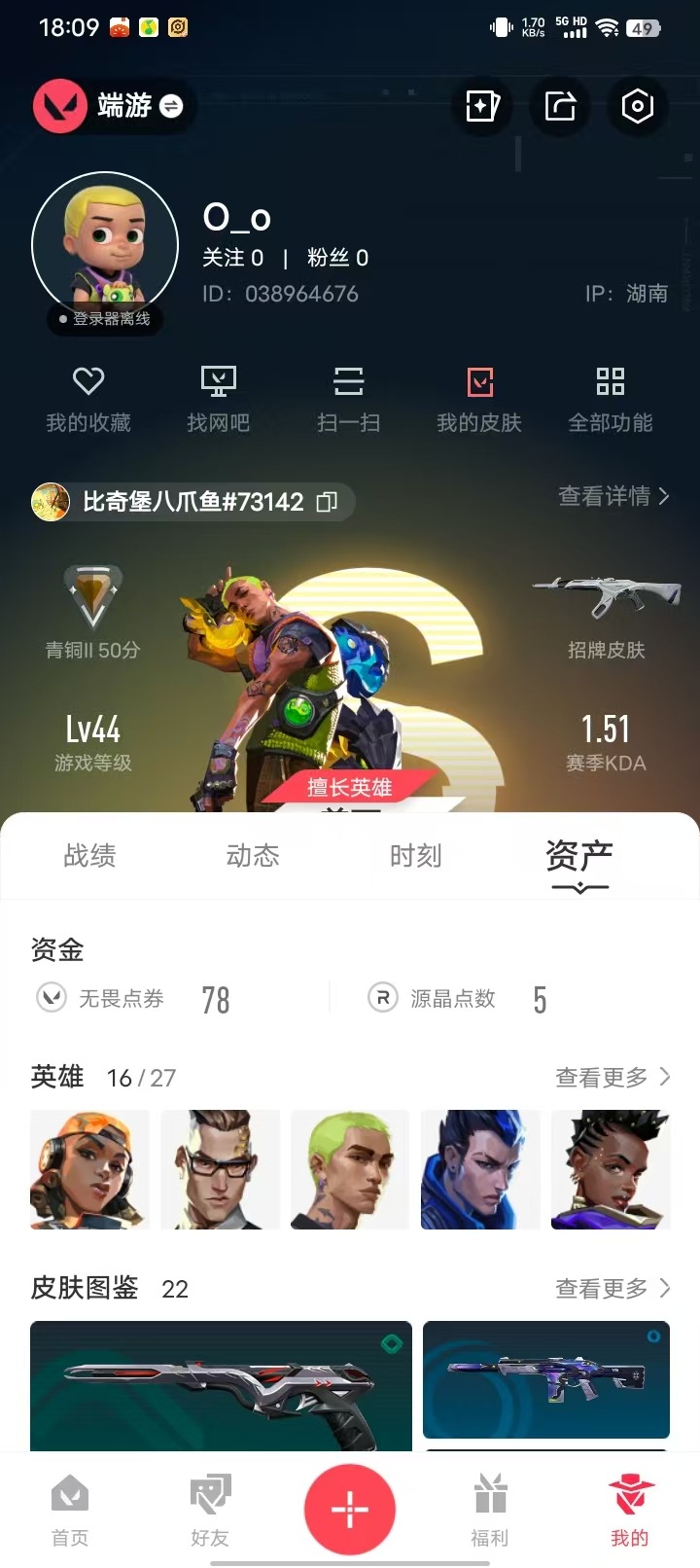Open the settings hexagon icon

click(637, 106)
